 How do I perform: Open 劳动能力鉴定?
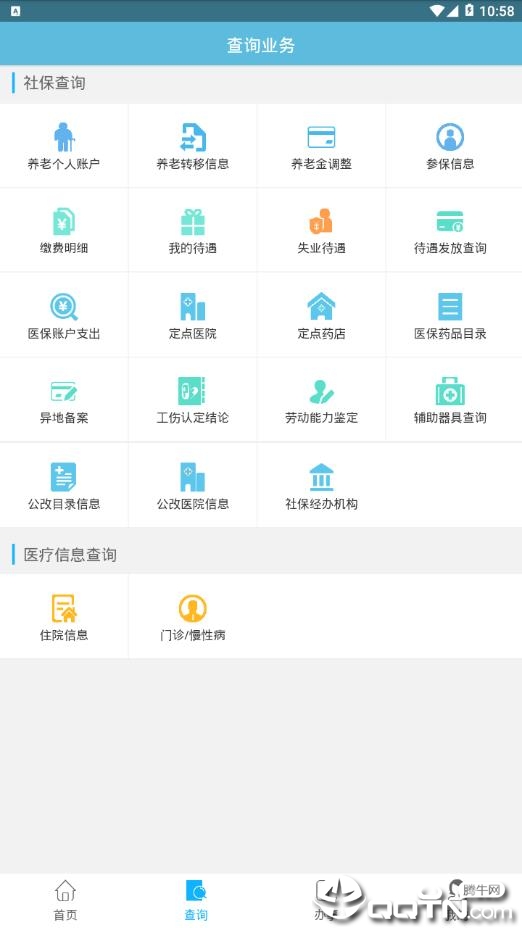(x=321, y=400)
